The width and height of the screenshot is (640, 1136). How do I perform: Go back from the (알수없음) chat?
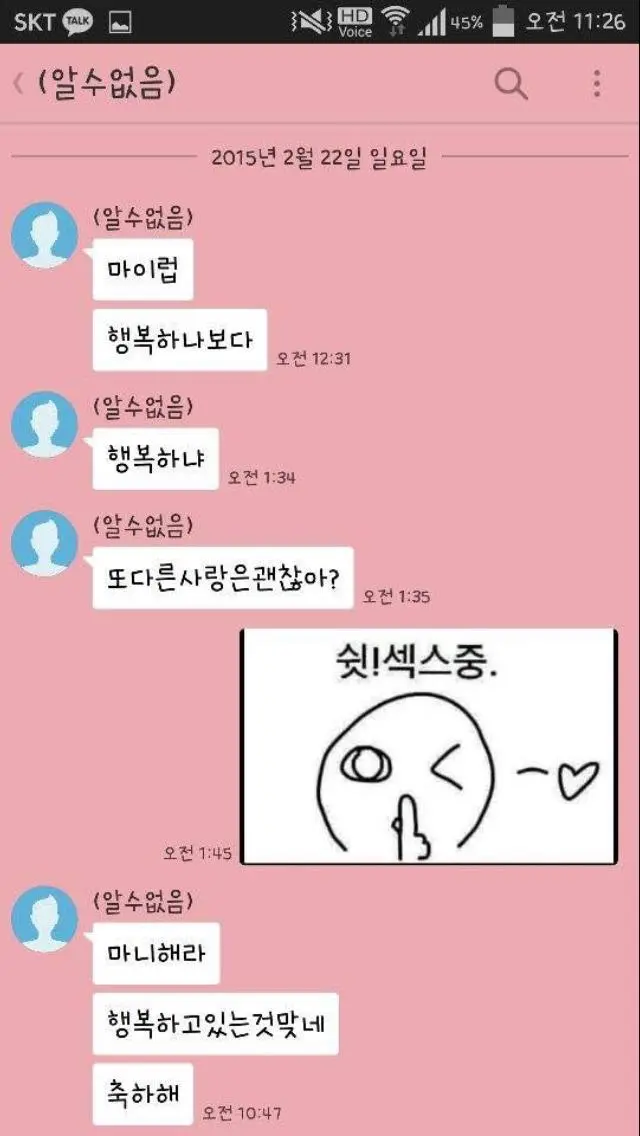[x=18, y=84]
